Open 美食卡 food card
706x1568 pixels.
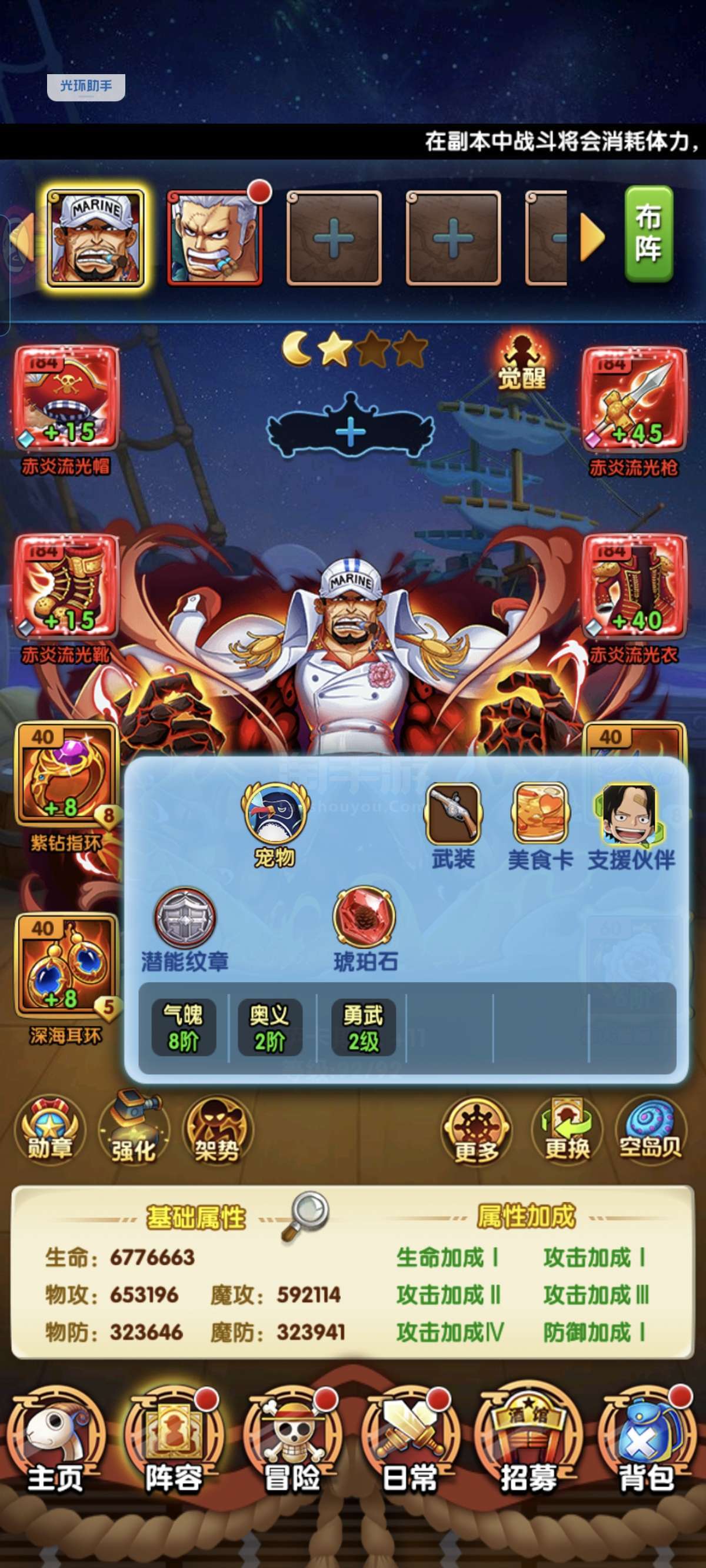[540, 826]
